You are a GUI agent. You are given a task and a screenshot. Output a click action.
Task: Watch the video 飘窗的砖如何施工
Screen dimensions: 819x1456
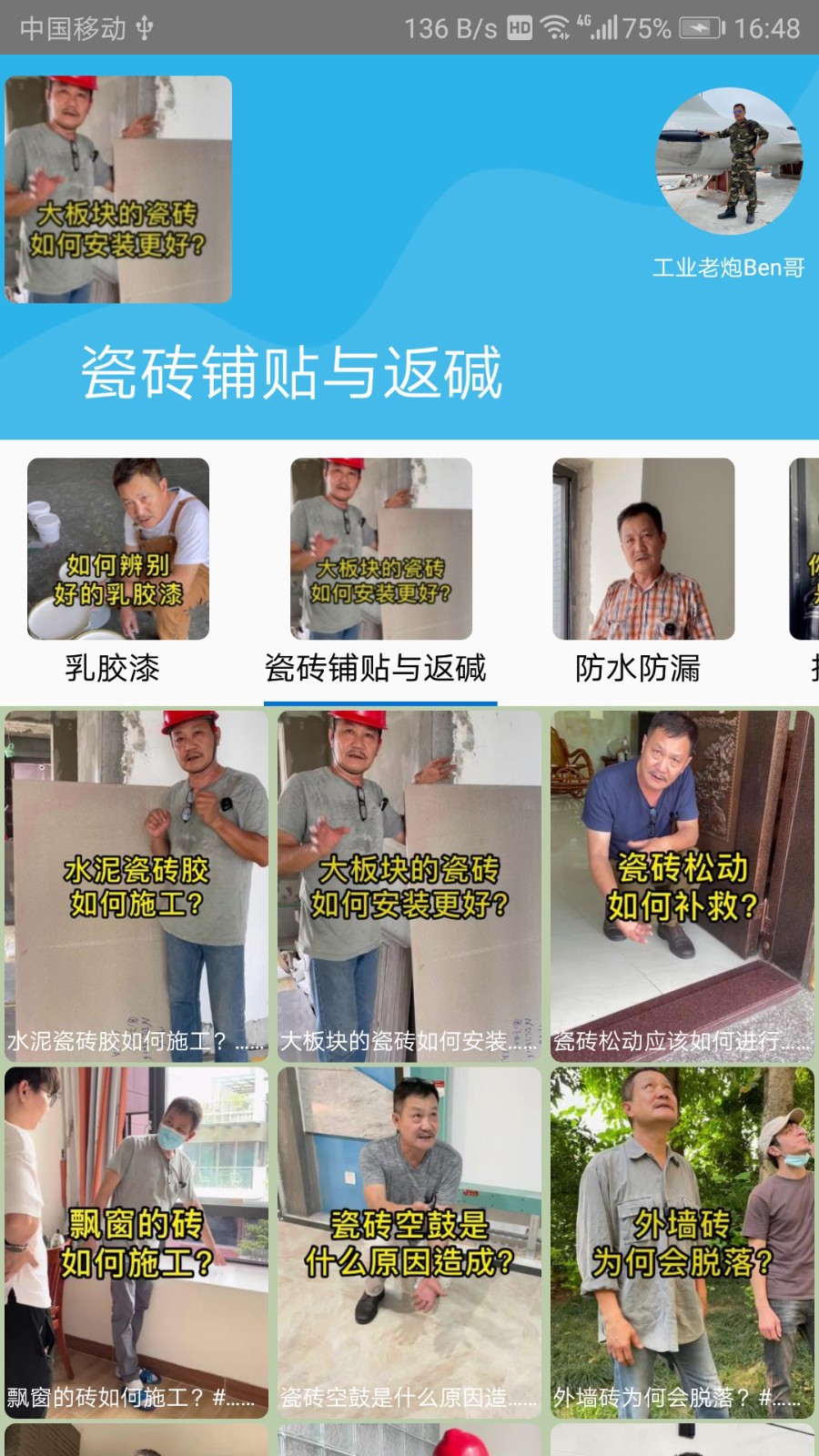coord(136,1242)
